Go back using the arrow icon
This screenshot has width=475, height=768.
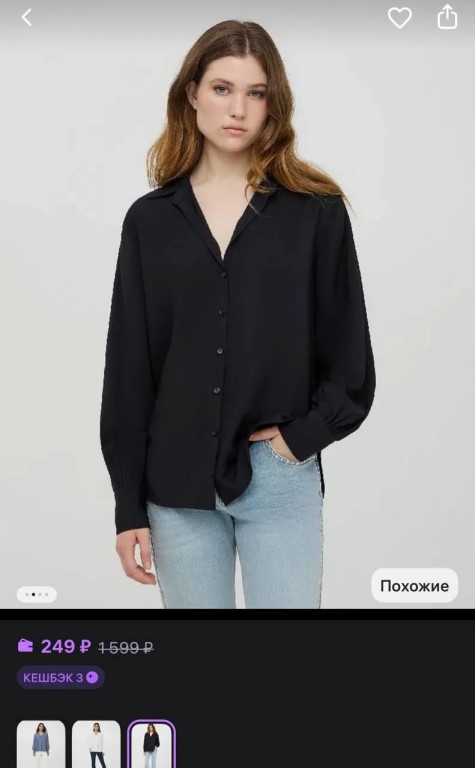click(26, 18)
